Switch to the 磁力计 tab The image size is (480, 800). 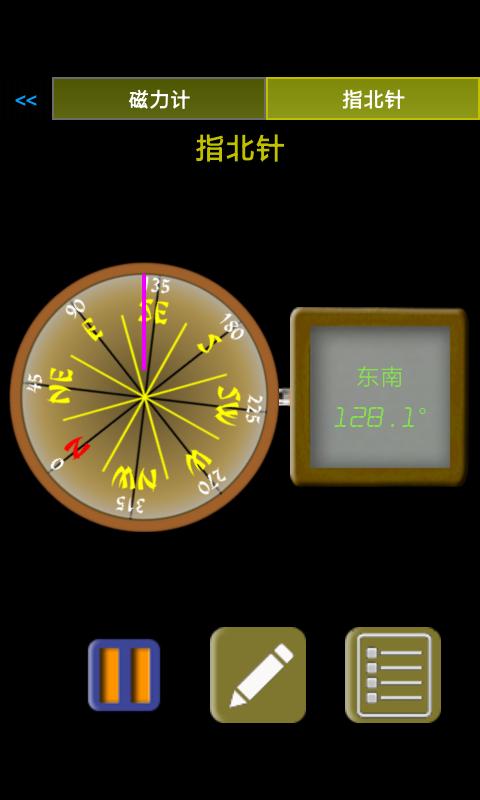tap(159, 98)
